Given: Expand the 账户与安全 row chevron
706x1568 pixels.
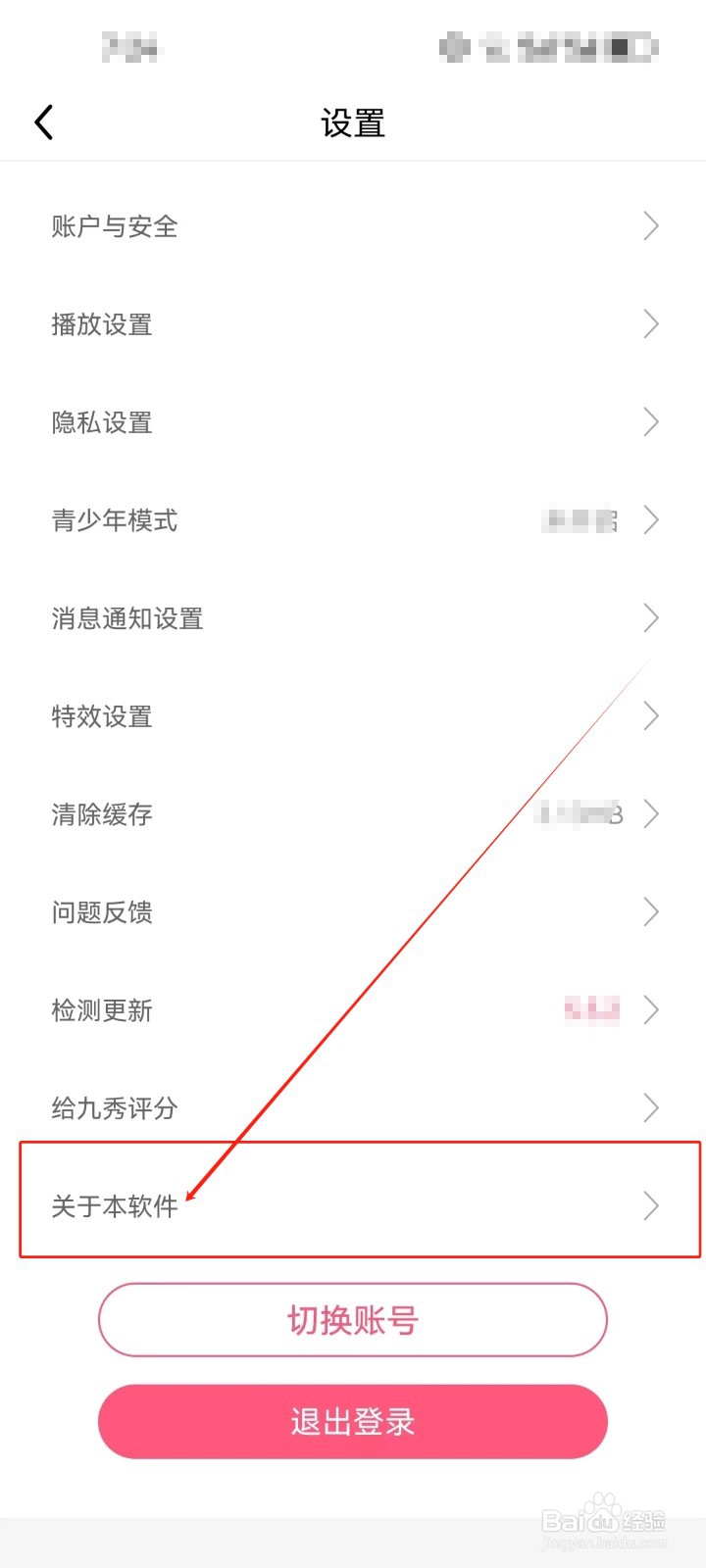Looking at the screenshot, I should [650, 226].
